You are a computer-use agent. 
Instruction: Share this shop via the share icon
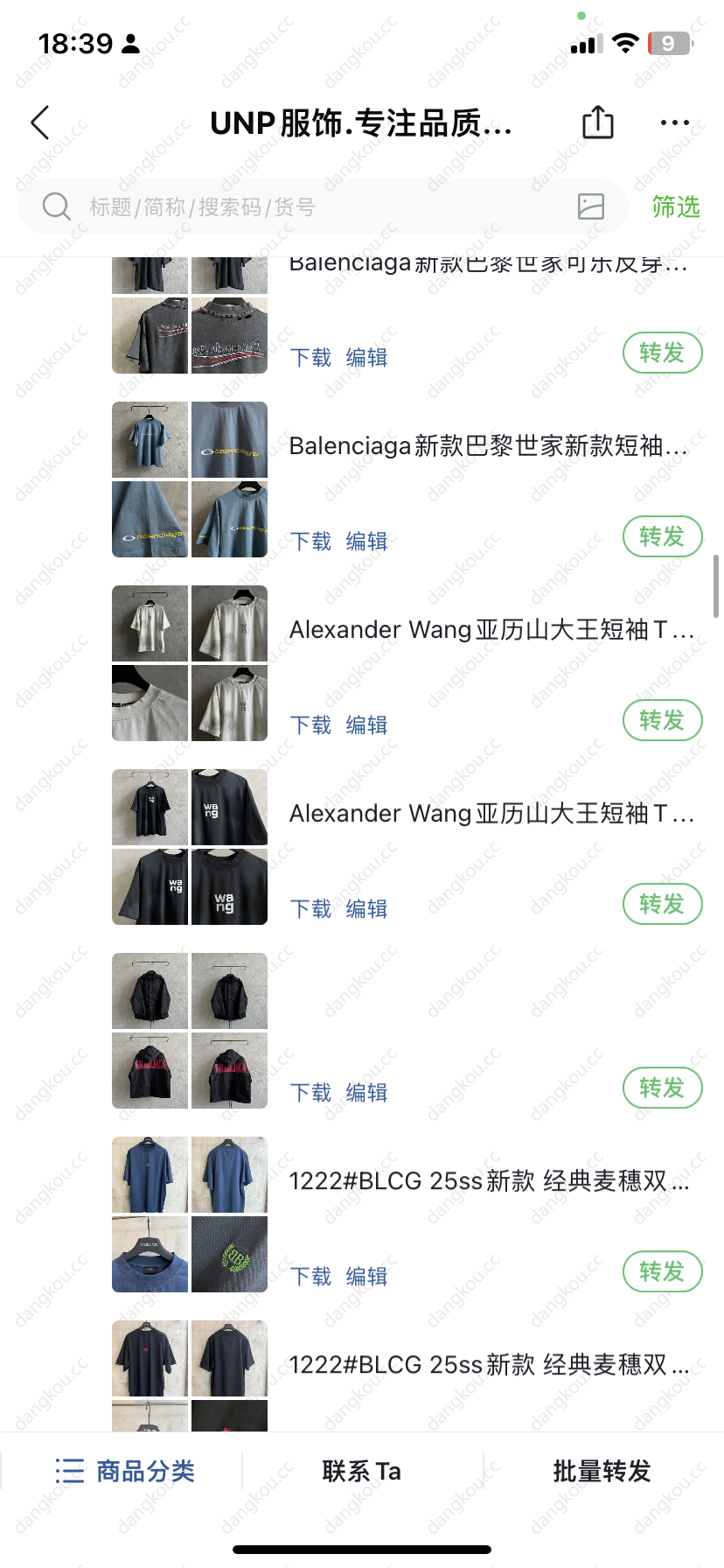(x=598, y=122)
